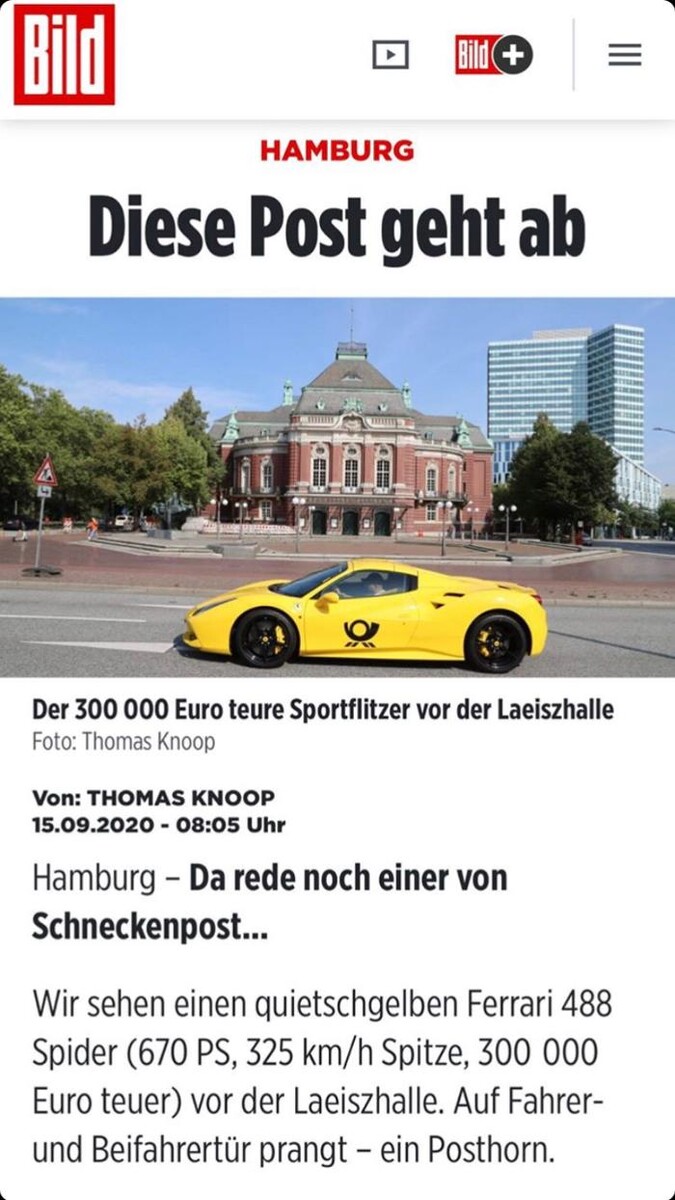Open the video section icon
The height and width of the screenshot is (1200, 675).
point(390,55)
